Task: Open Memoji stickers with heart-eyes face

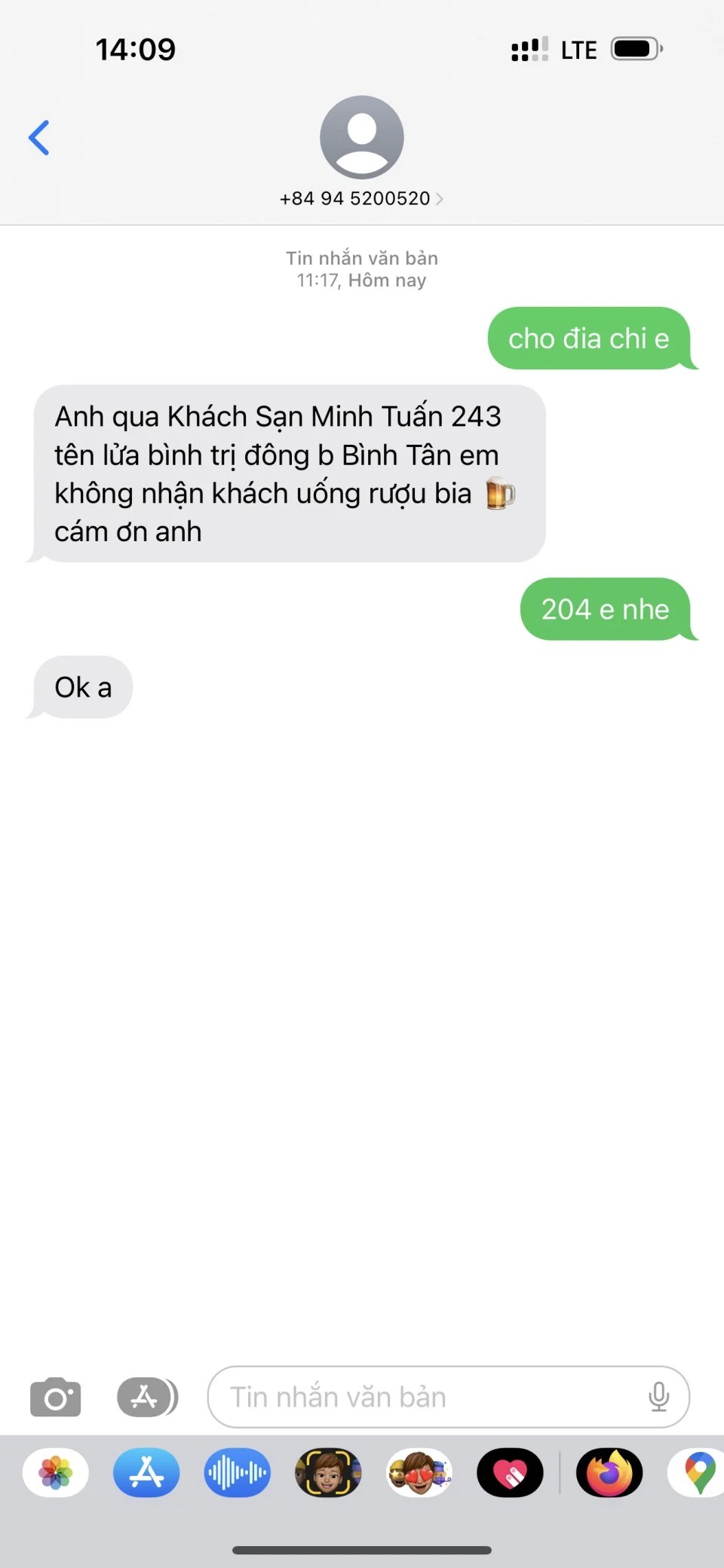Action: (419, 1472)
